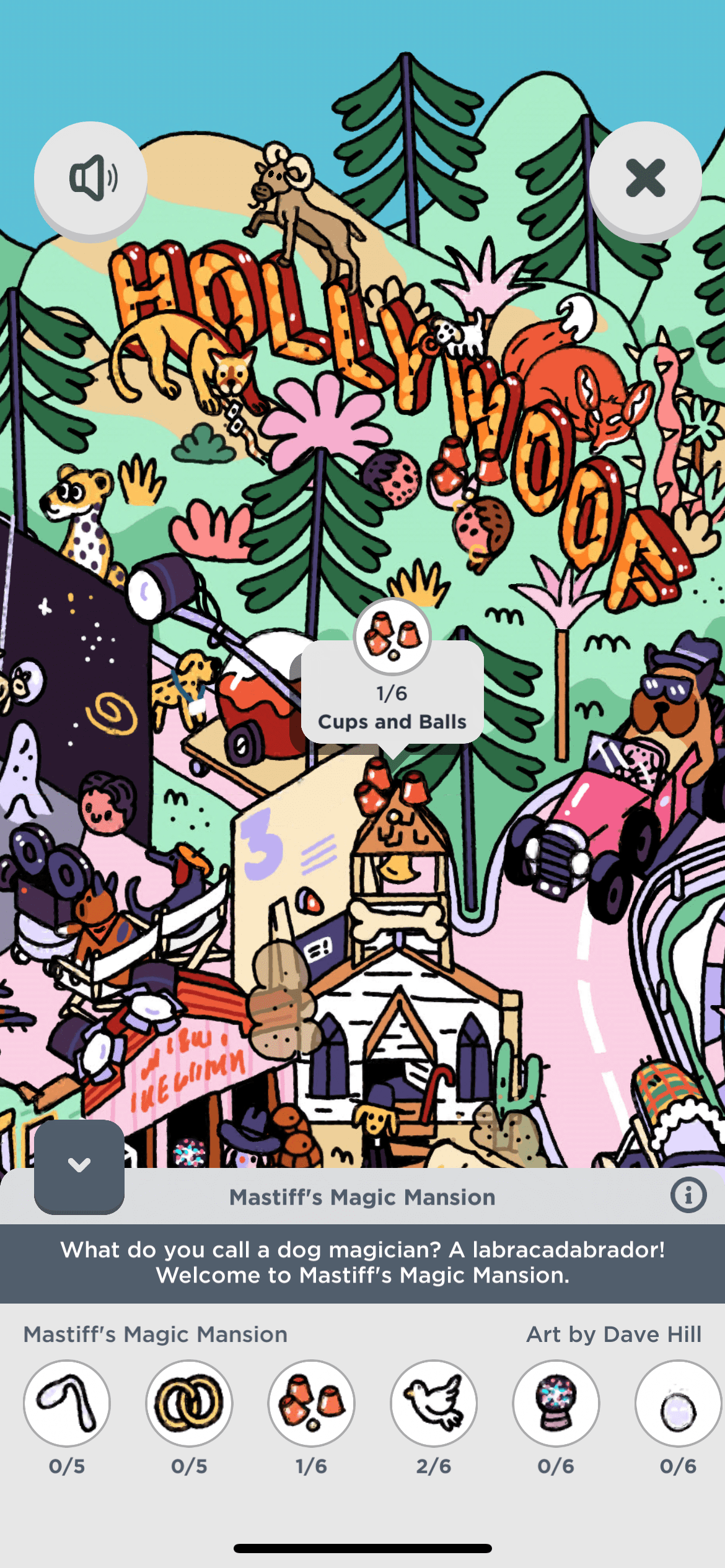This screenshot has width=725, height=1568.
Task: Close the hidden object game
Action: point(645,178)
